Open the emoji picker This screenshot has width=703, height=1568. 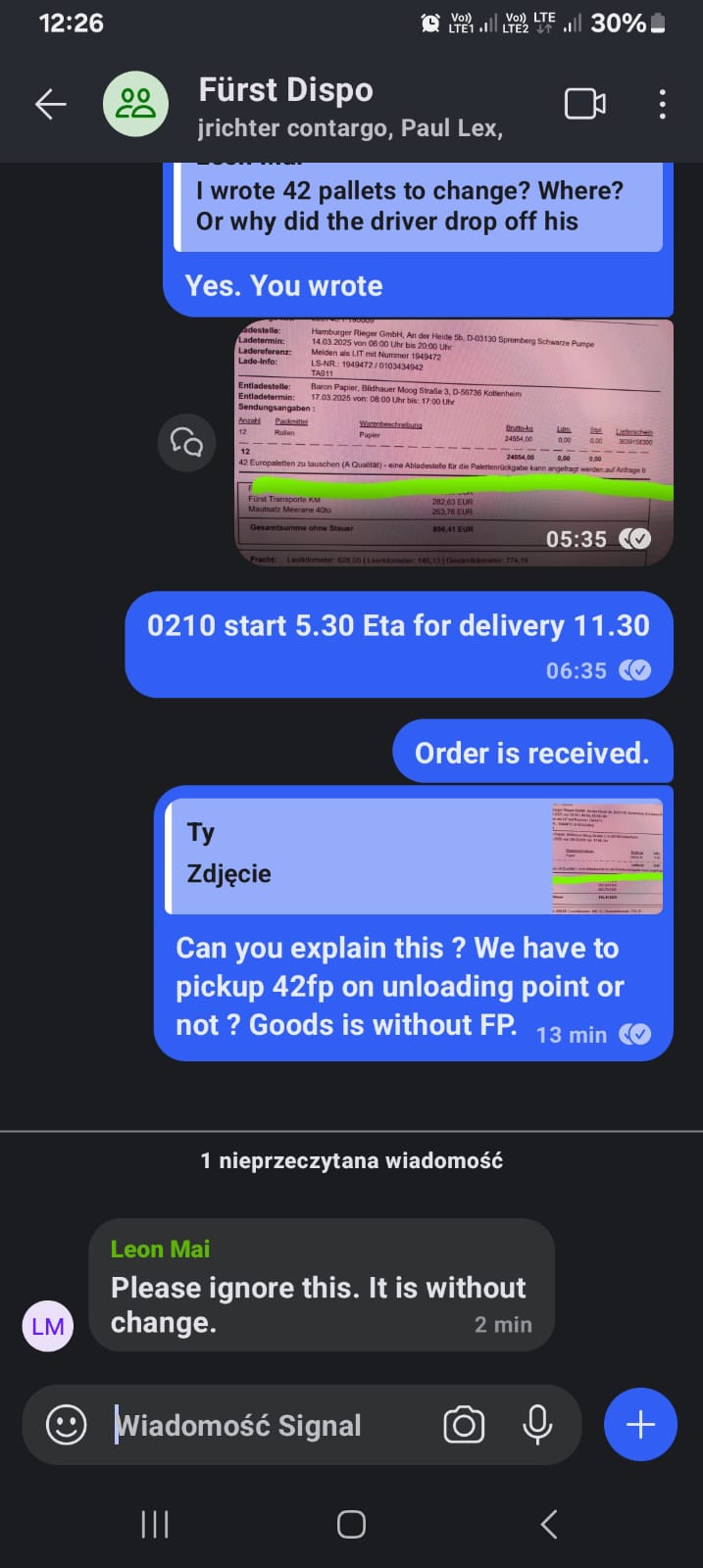67,1425
